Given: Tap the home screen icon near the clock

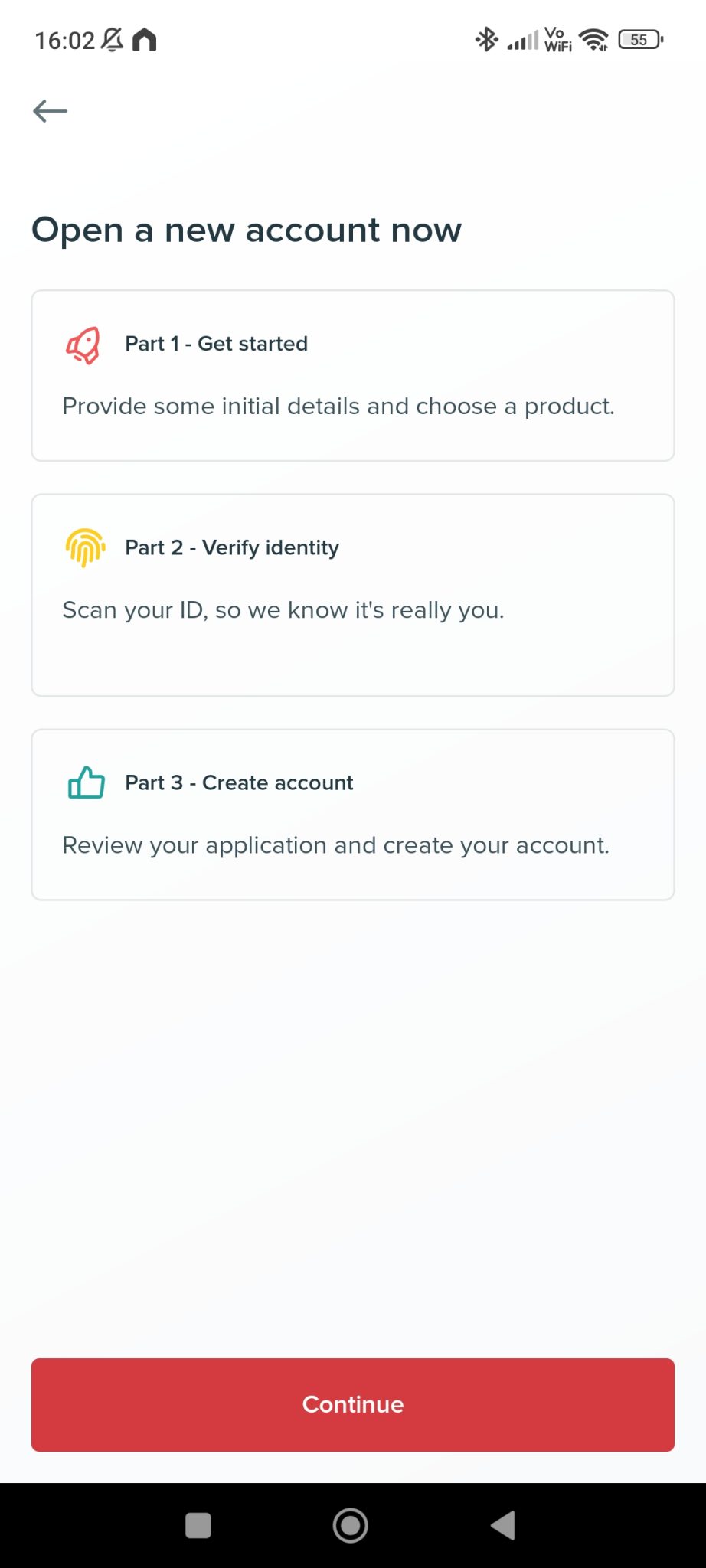Looking at the screenshot, I should (146, 38).
